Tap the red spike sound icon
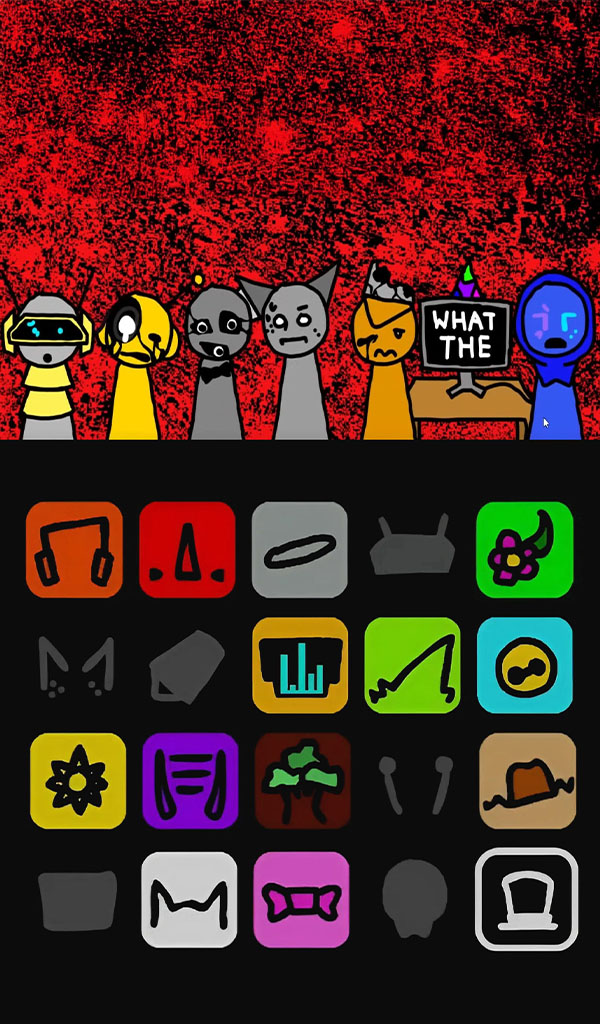600x1024 pixels. (187, 550)
